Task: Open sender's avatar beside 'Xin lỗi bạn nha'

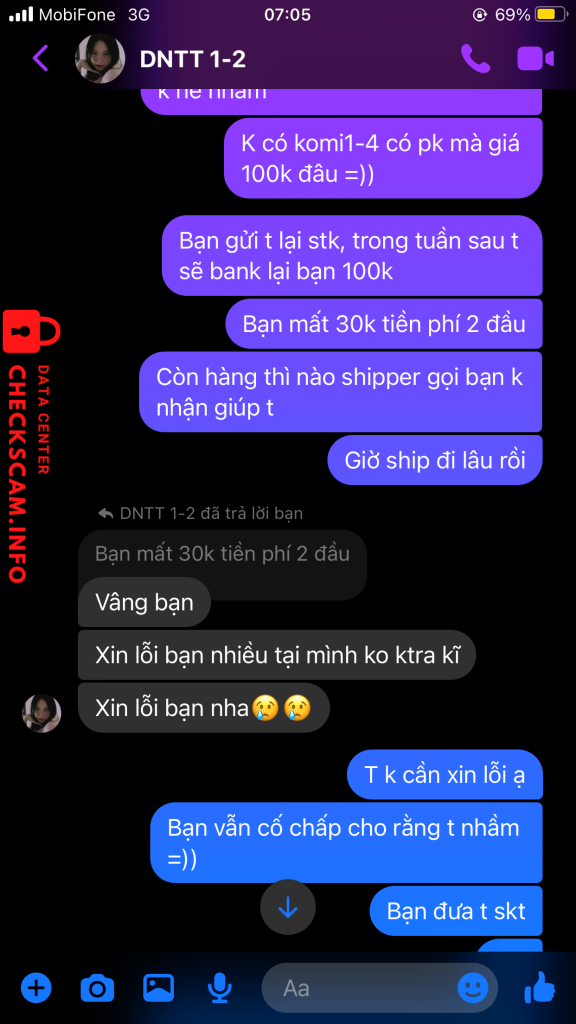Action: pos(42,712)
